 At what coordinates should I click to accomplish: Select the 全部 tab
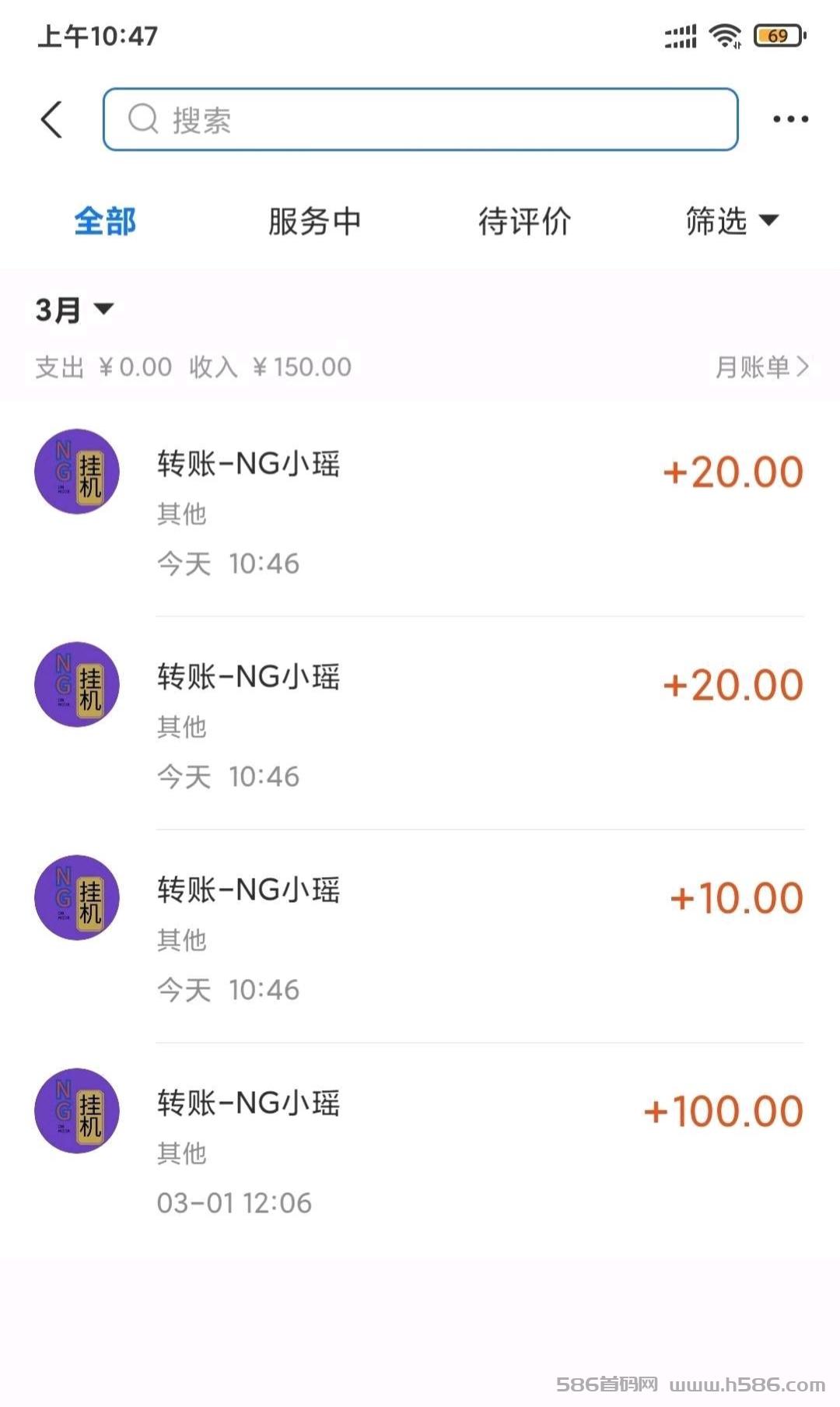tap(105, 221)
